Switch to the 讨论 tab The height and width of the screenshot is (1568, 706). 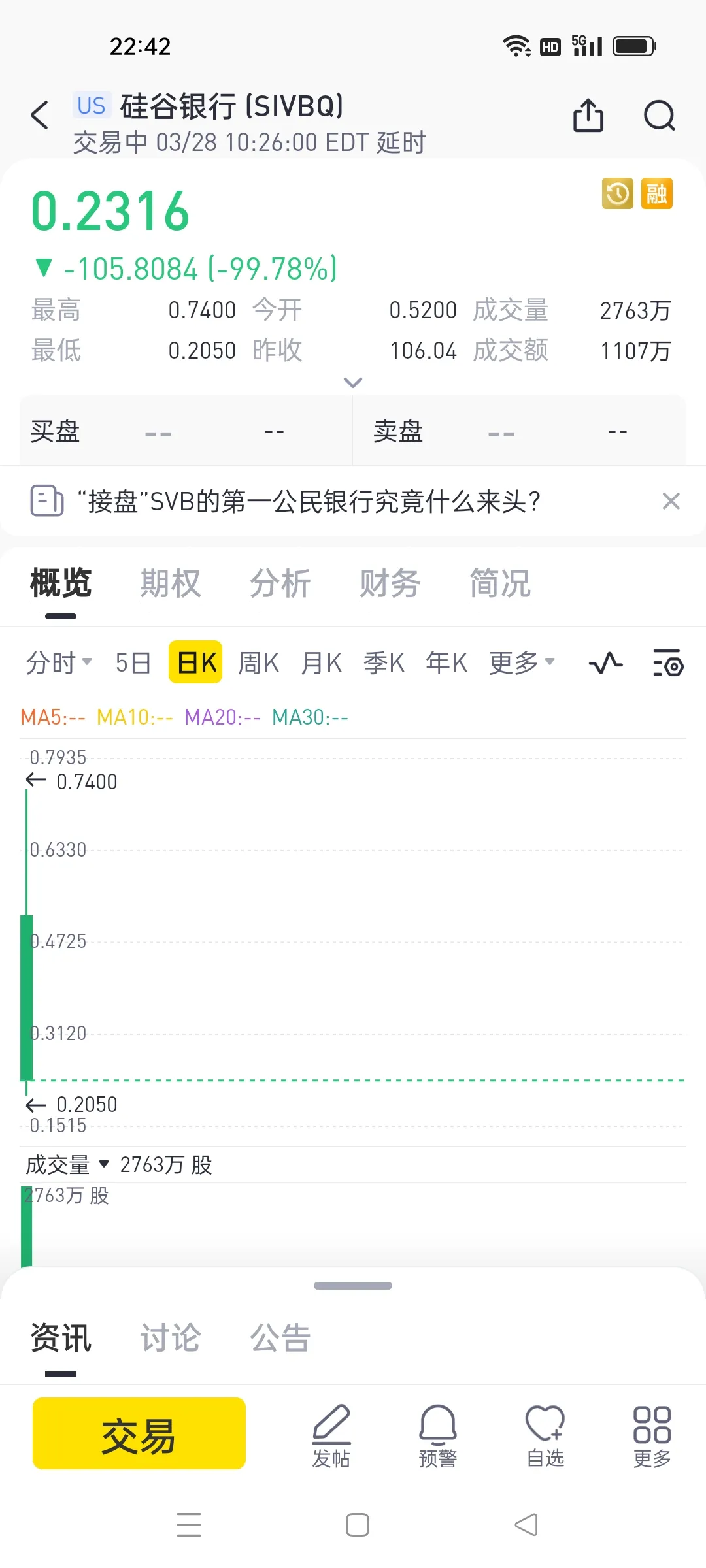(x=170, y=1338)
